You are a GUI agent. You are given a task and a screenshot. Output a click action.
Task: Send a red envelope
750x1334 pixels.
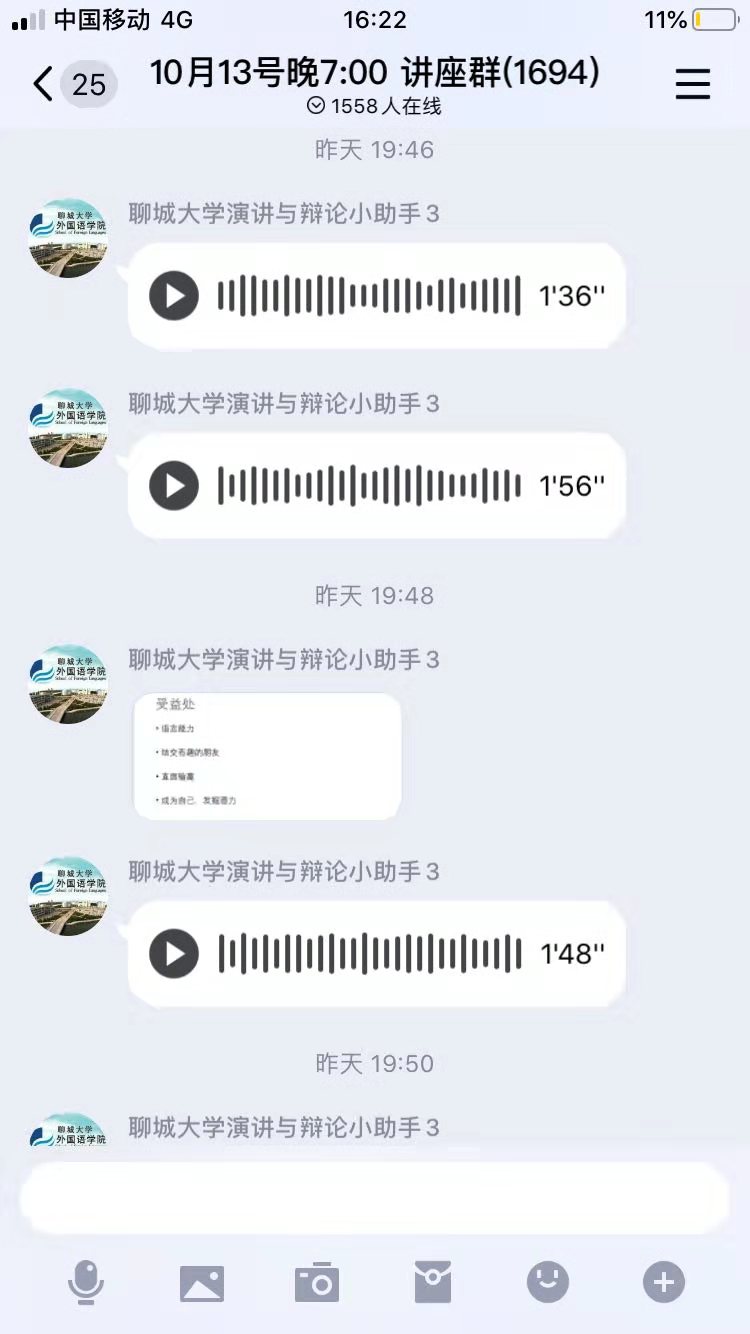pyautogui.click(x=433, y=1282)
